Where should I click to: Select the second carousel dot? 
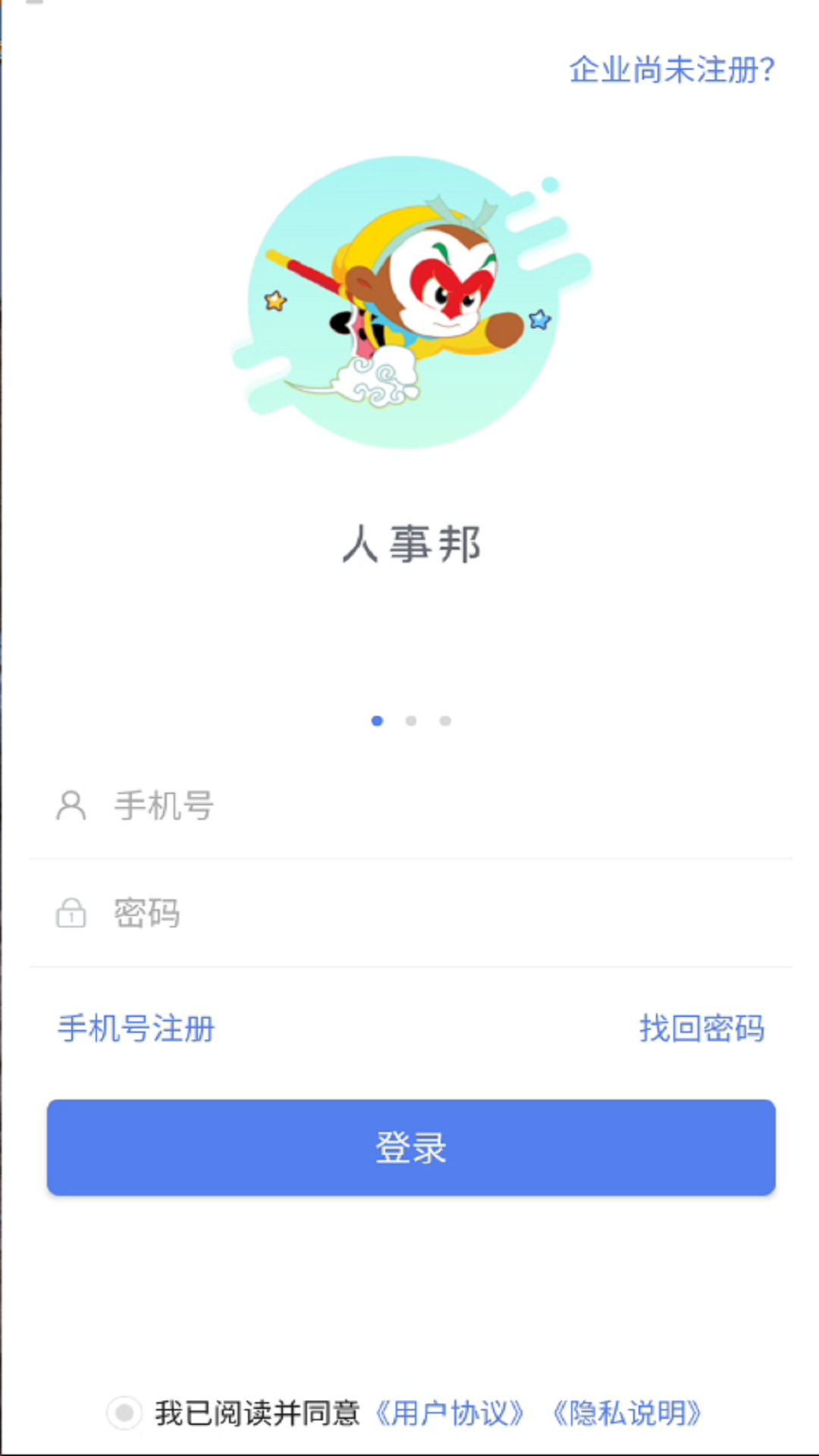[412, 721]
